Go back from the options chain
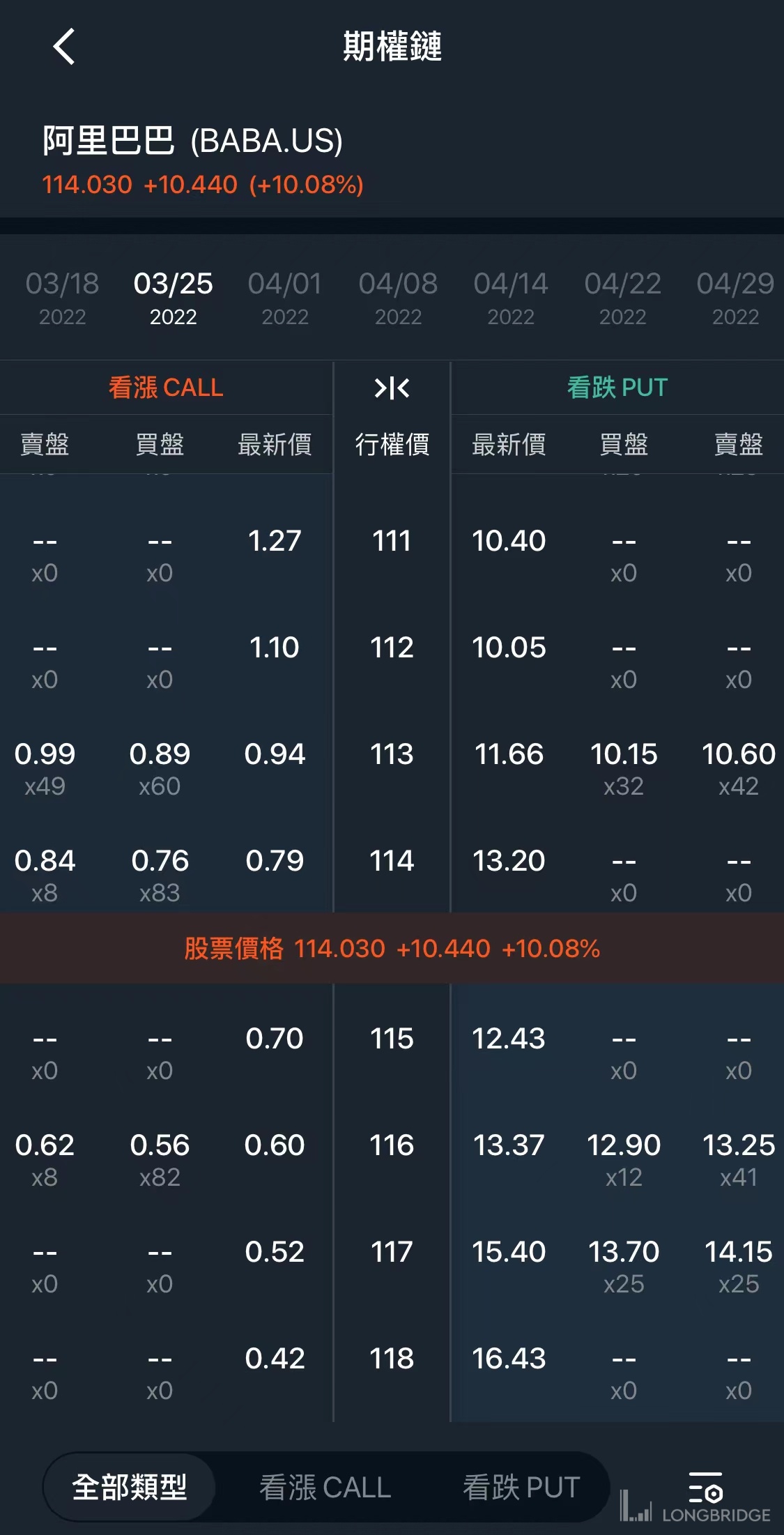The width and height of the screenshot is (784, 1535). [63, 47]
